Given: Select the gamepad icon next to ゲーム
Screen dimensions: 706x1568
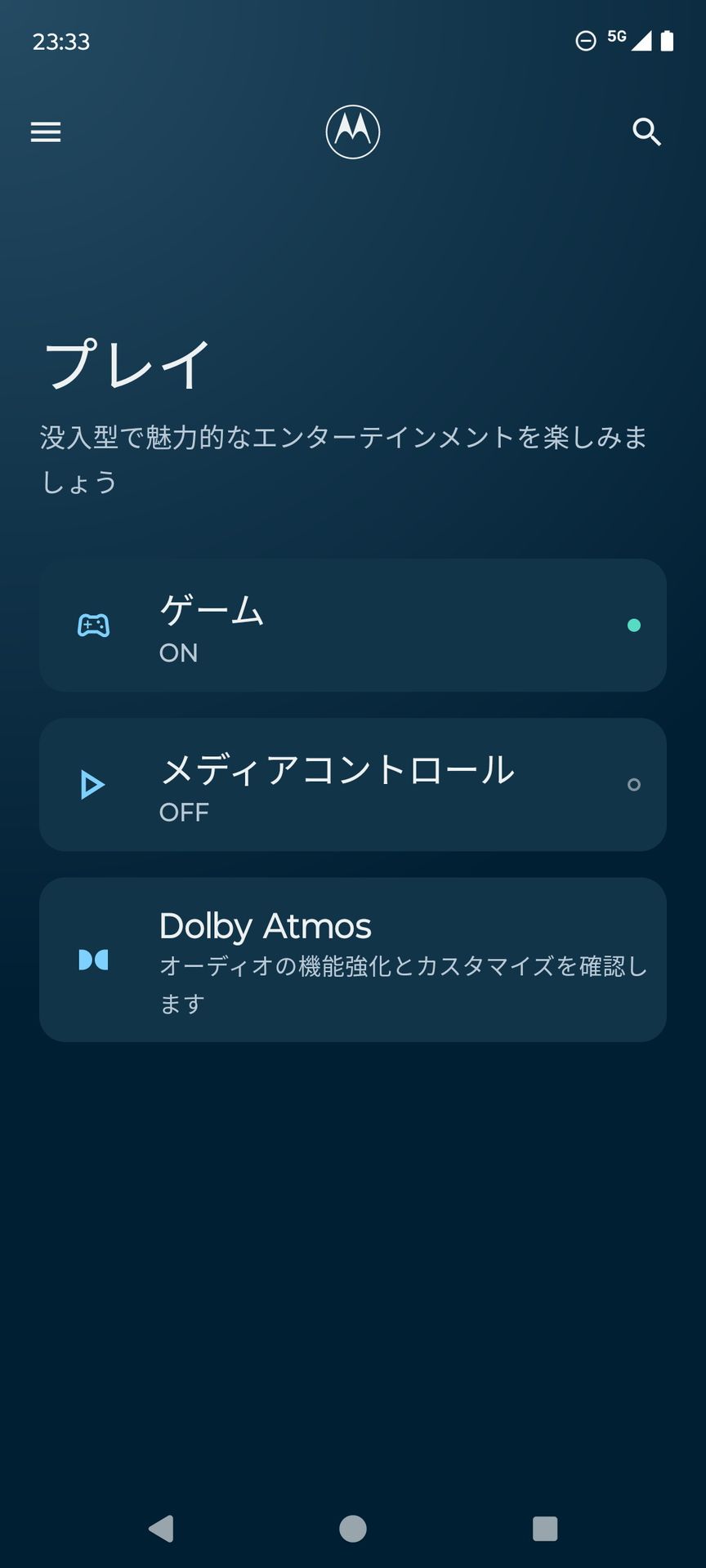Looking at the screenshot, I should click(93, 625).
